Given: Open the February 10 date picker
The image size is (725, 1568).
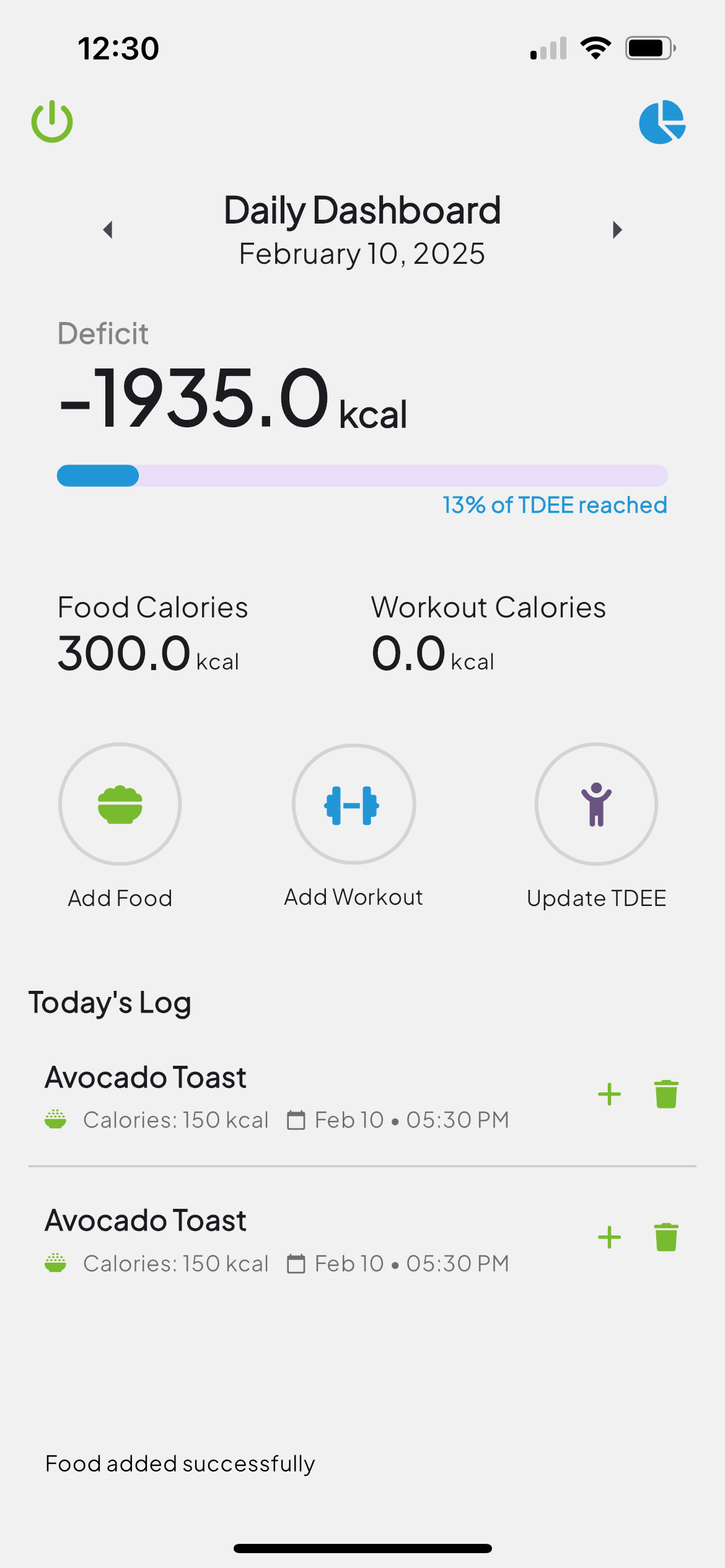Looking at the screenshot, I should [361, 253].
